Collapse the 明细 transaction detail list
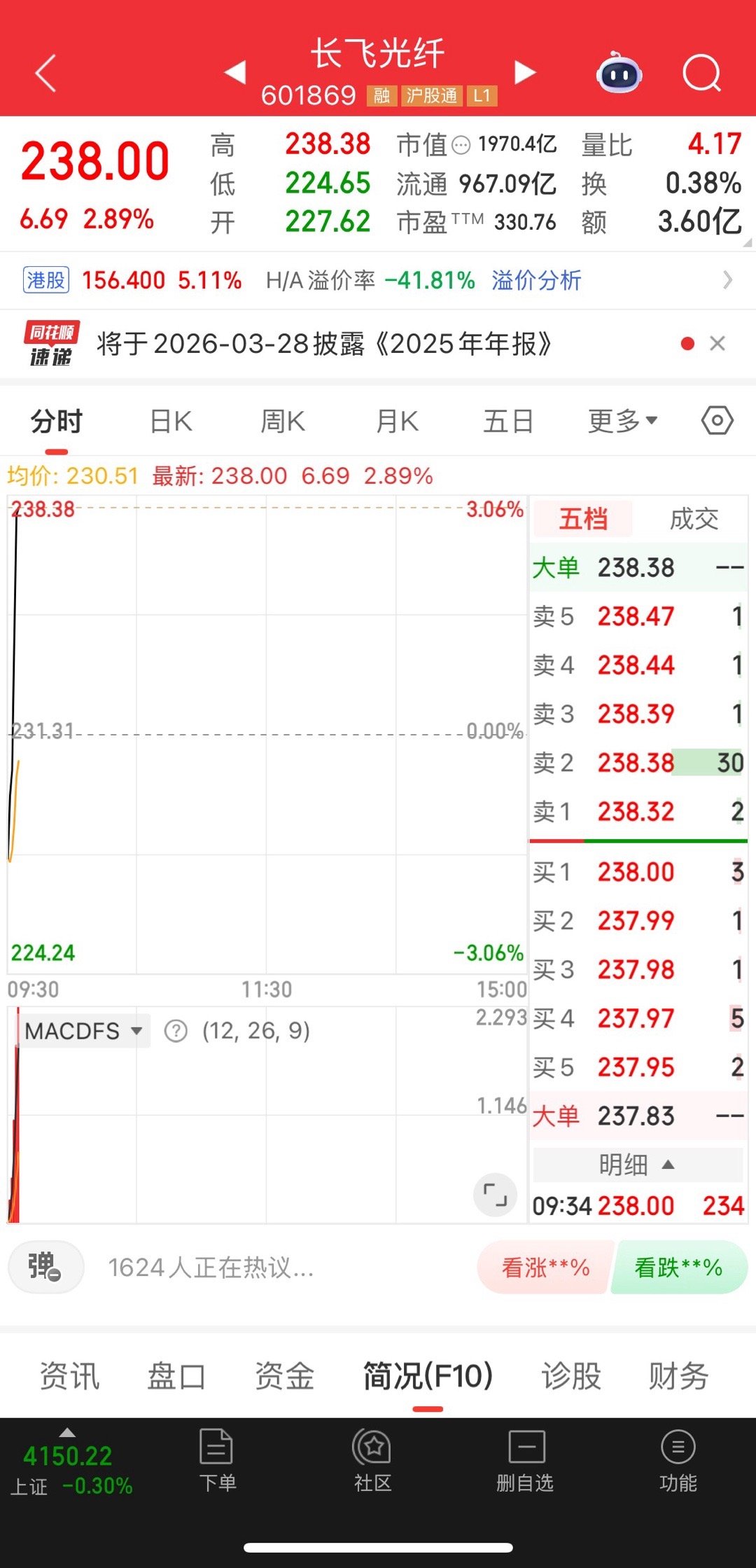The height and width of the screenshot is (1568, 756). coord(636,1164)
